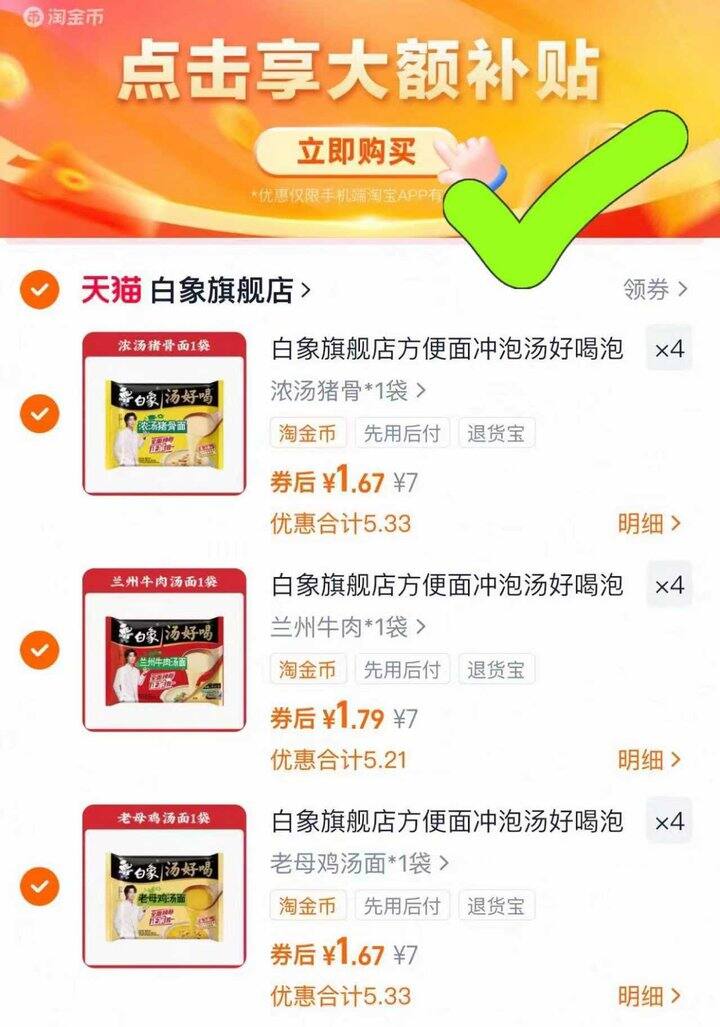720x1027 pixels.
Task: Edit the ×4 quantity of 老母鸡汤面
Action: click(x=669, y=822)
